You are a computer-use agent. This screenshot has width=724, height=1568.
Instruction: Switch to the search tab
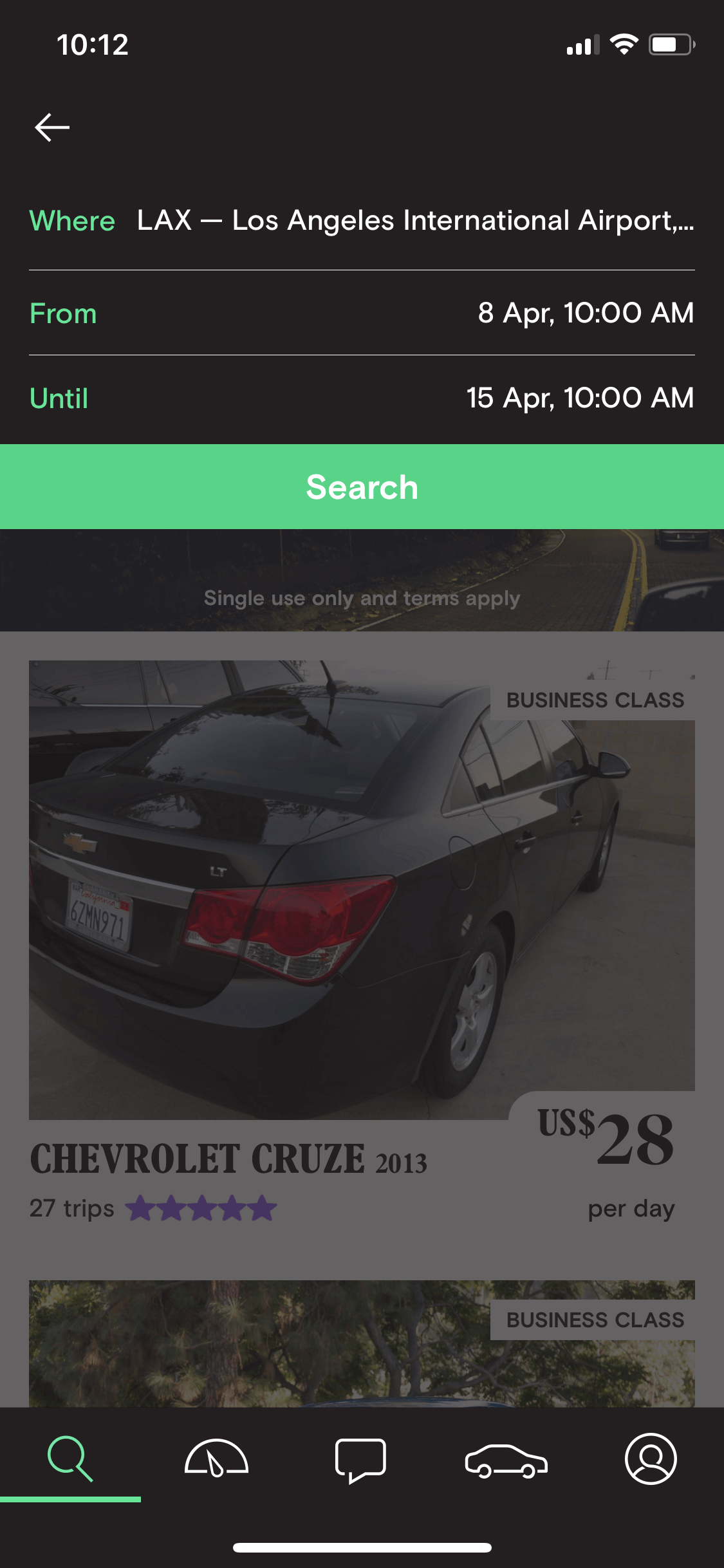pos(71,1459)
